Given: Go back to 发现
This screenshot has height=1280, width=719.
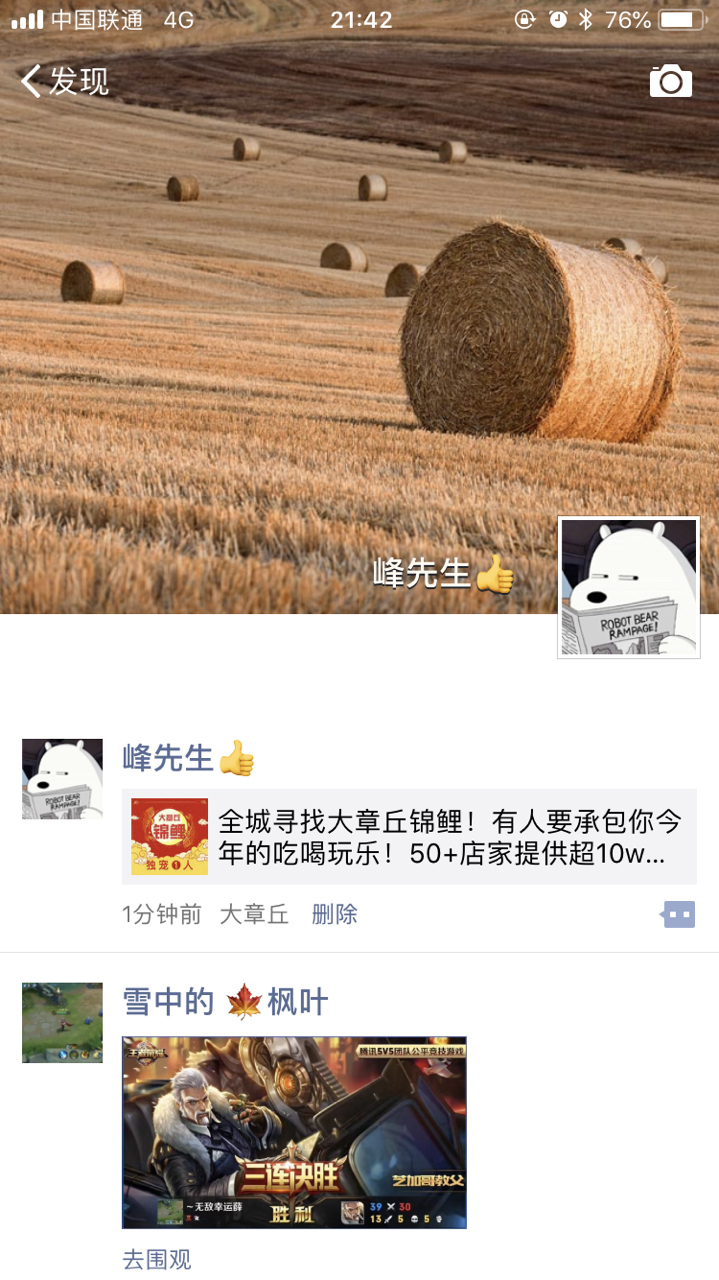Looking at the screenshot, I should click(65, 81).
